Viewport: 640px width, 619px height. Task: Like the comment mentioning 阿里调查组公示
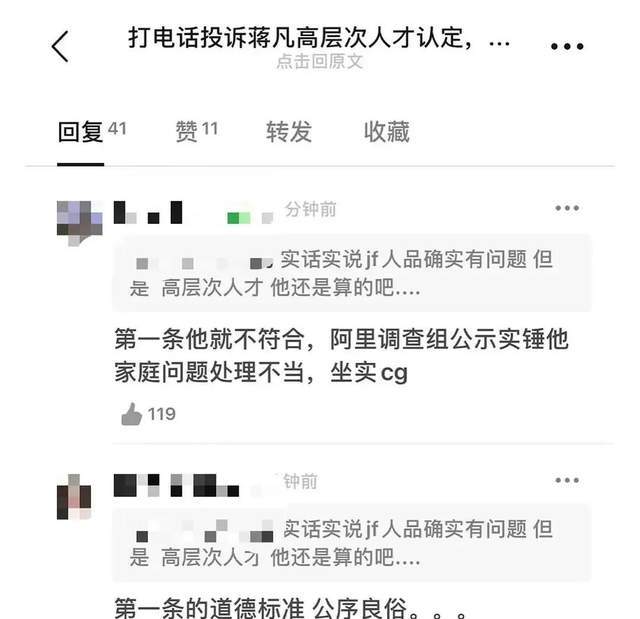(132, 414)
